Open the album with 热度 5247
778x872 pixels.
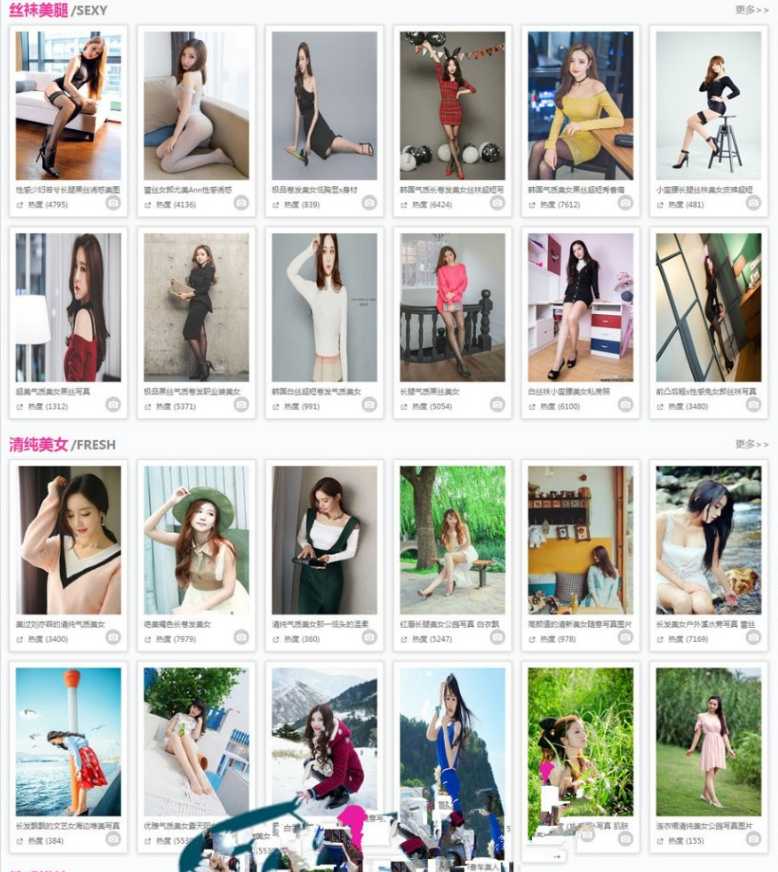coord(452,540)
